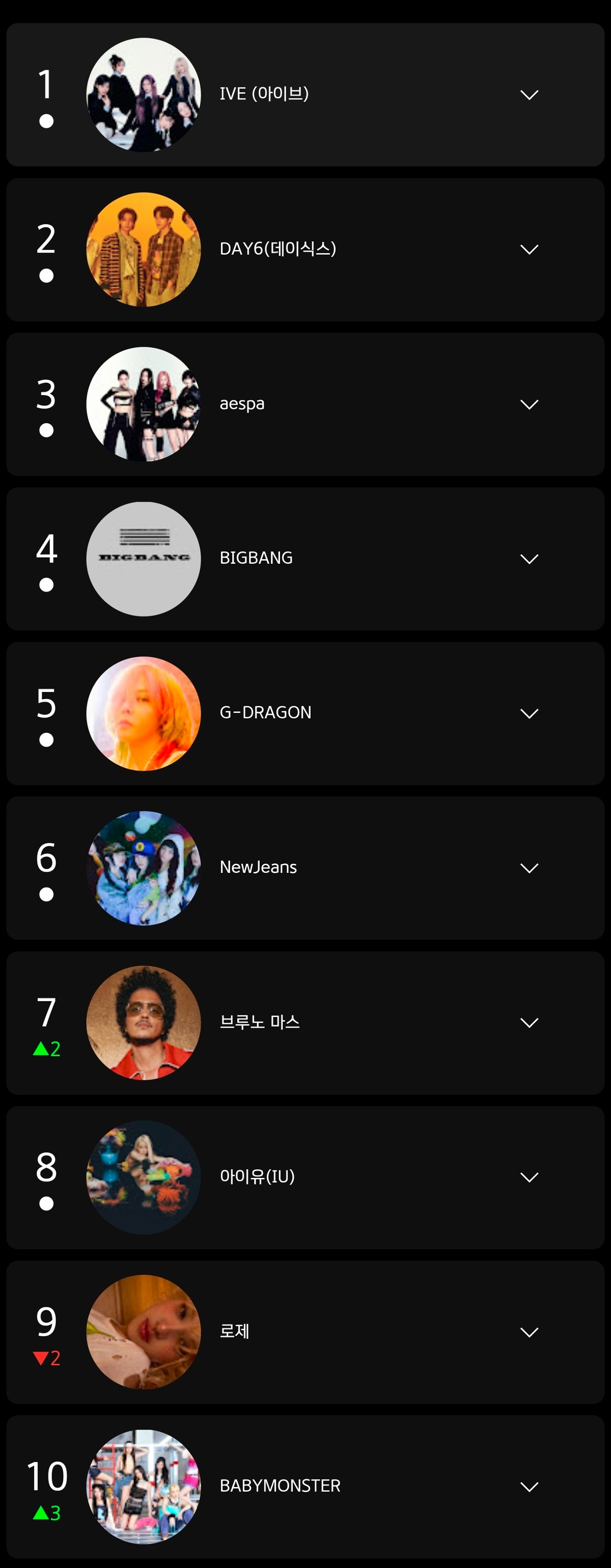
Task: Expand BABYMONSTER chart details
Action: 529,1487
